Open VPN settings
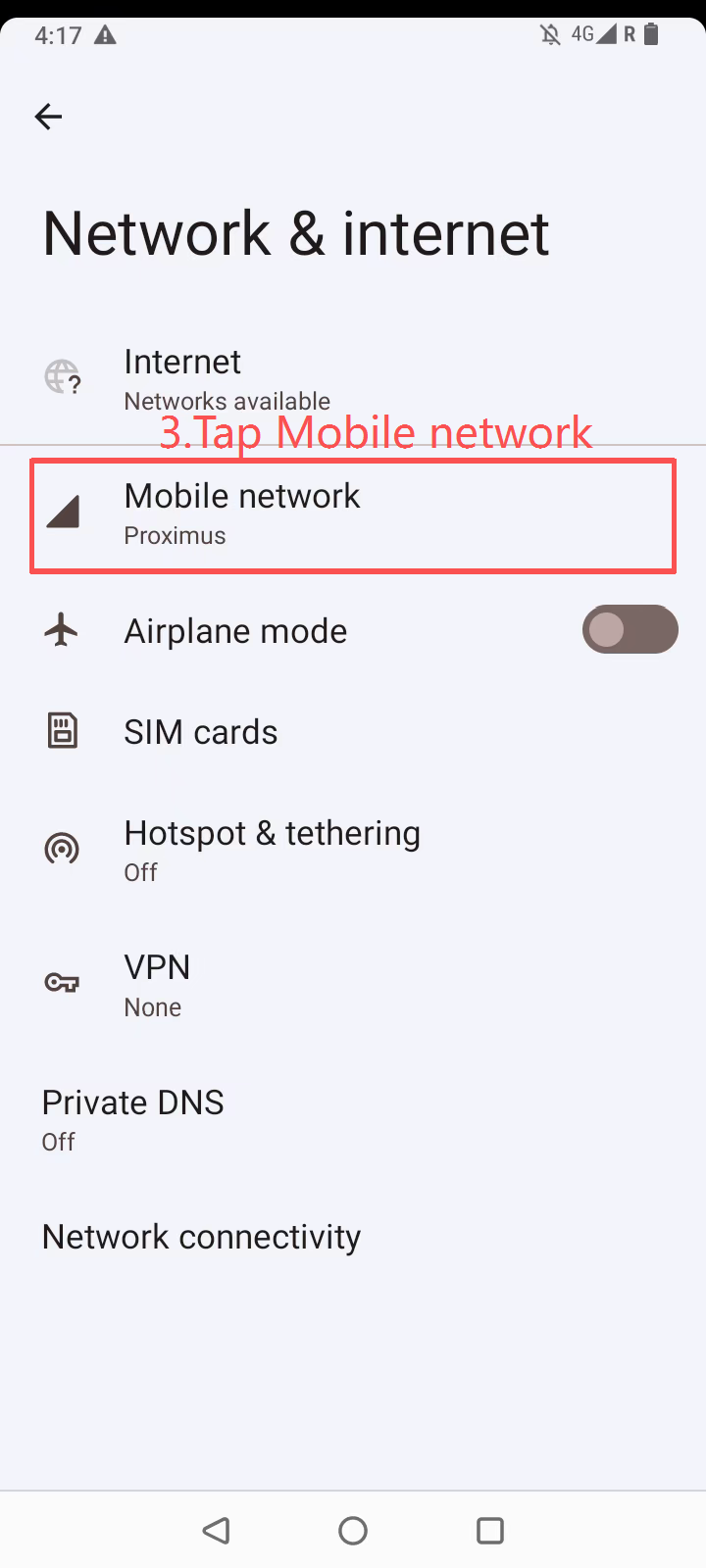The image size is (706, 1568). (x=157, y=984)
